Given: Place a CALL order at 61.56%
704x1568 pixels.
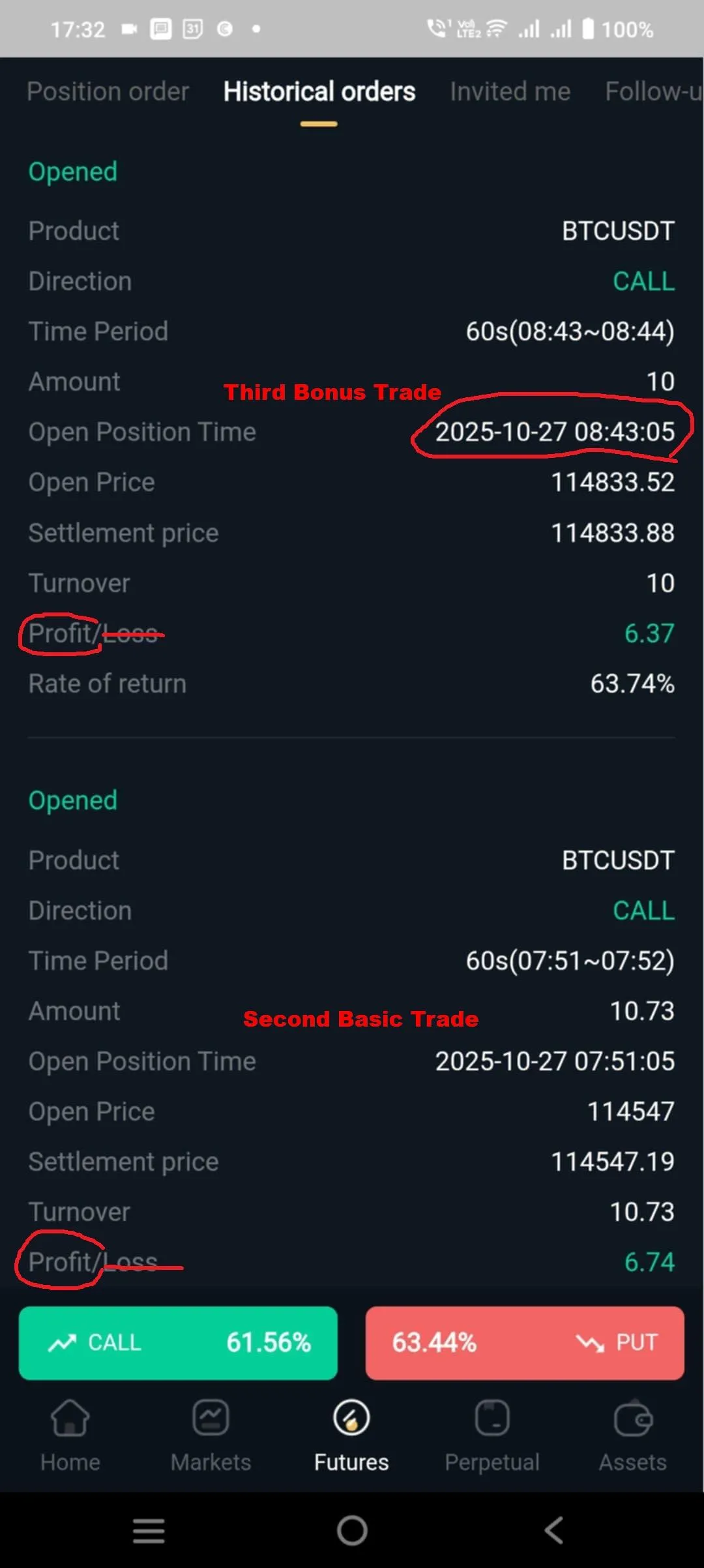Looking at the screenshot, I should click(x=178, y=1343).
